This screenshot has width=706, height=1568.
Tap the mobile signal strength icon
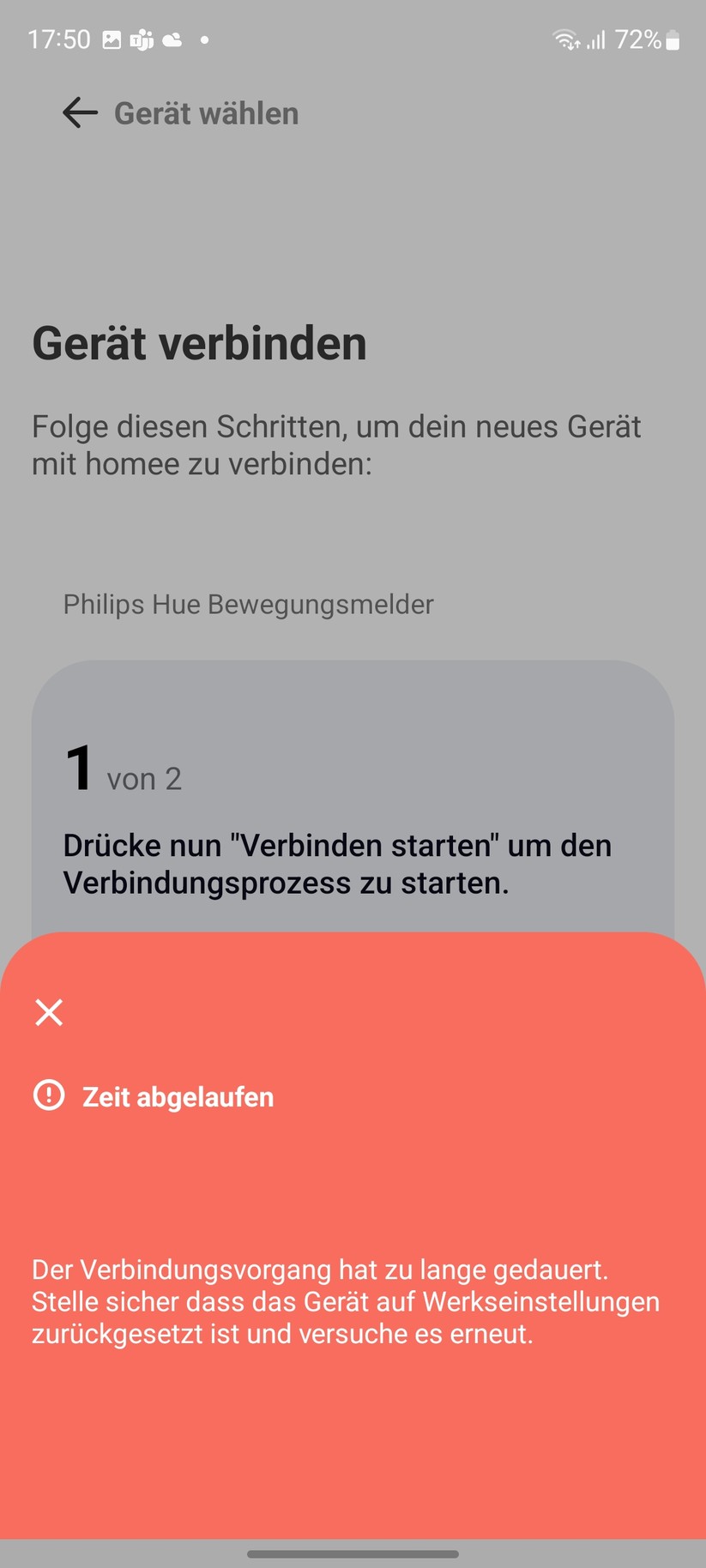click(596, 39)
